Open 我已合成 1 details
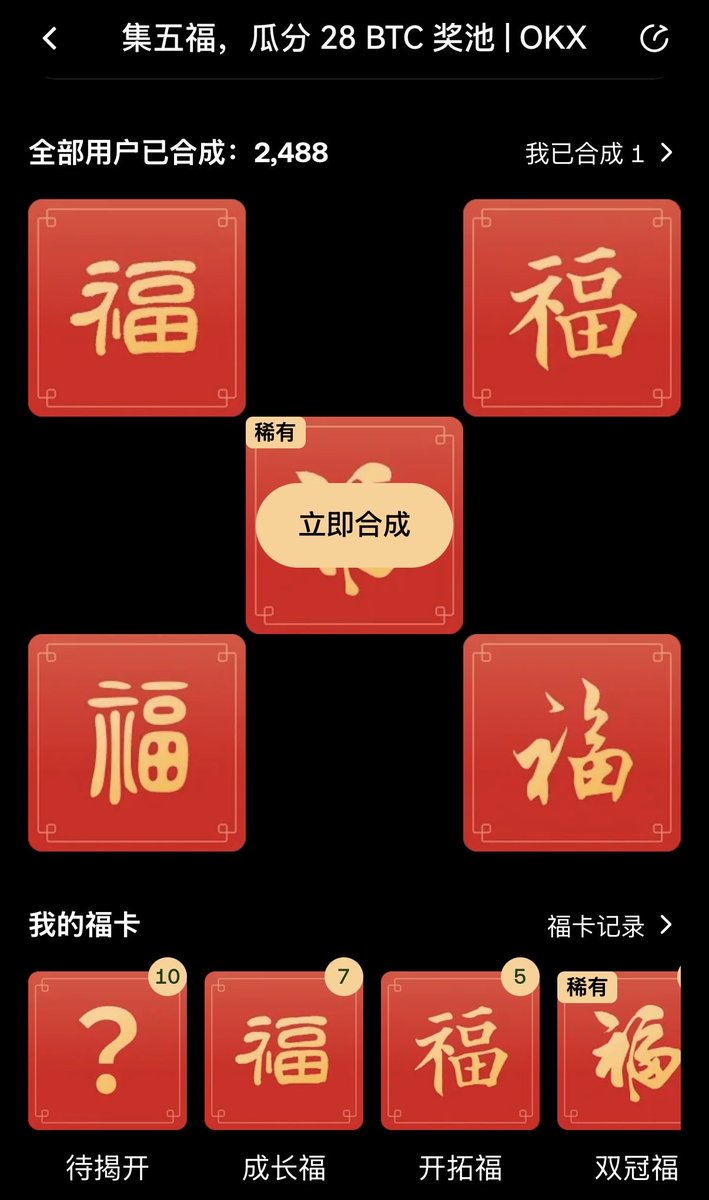This screenshot has height=1200, width=709. click(599, 153)
